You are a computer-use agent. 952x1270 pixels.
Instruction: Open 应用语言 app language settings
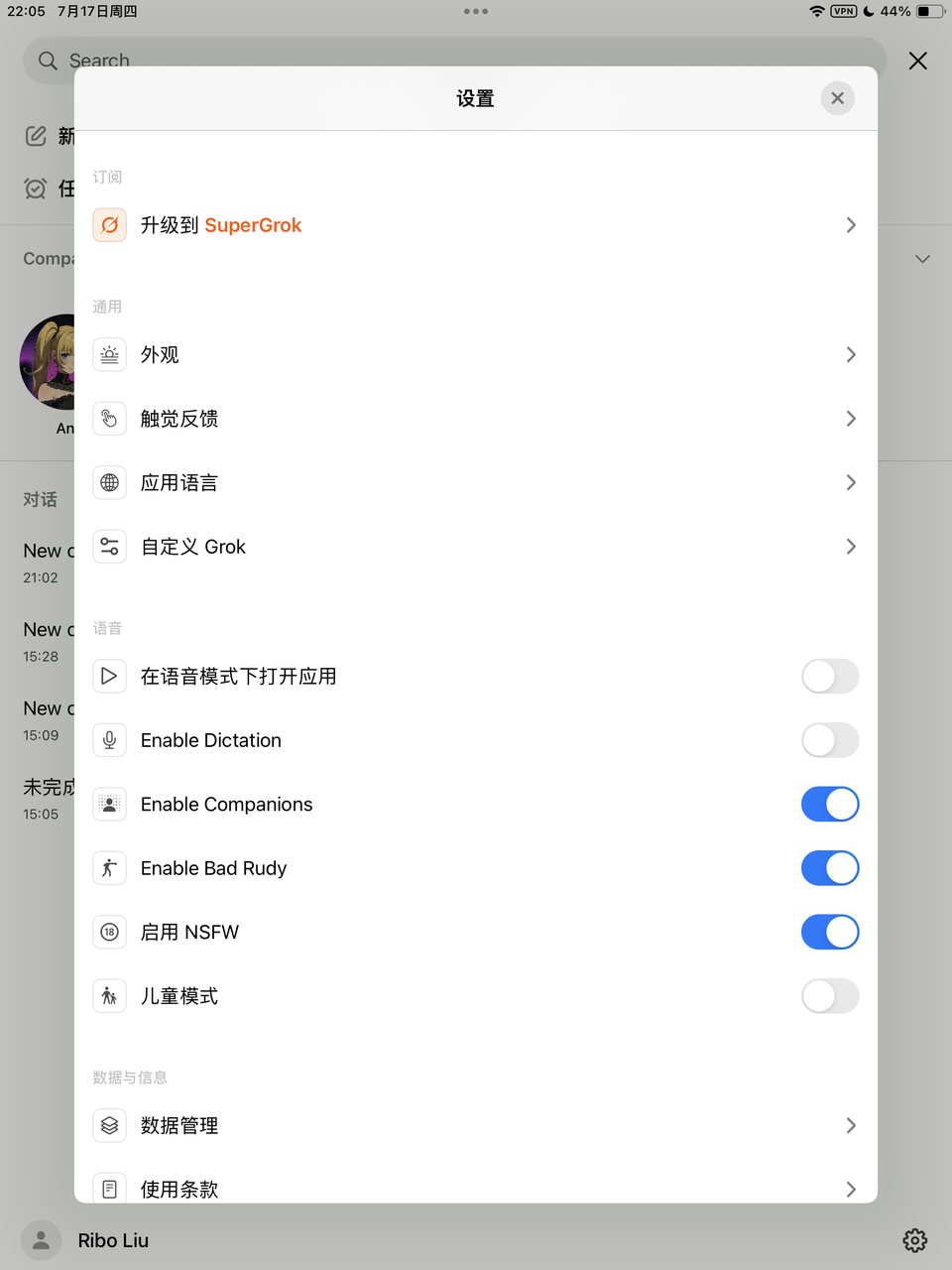474,483
